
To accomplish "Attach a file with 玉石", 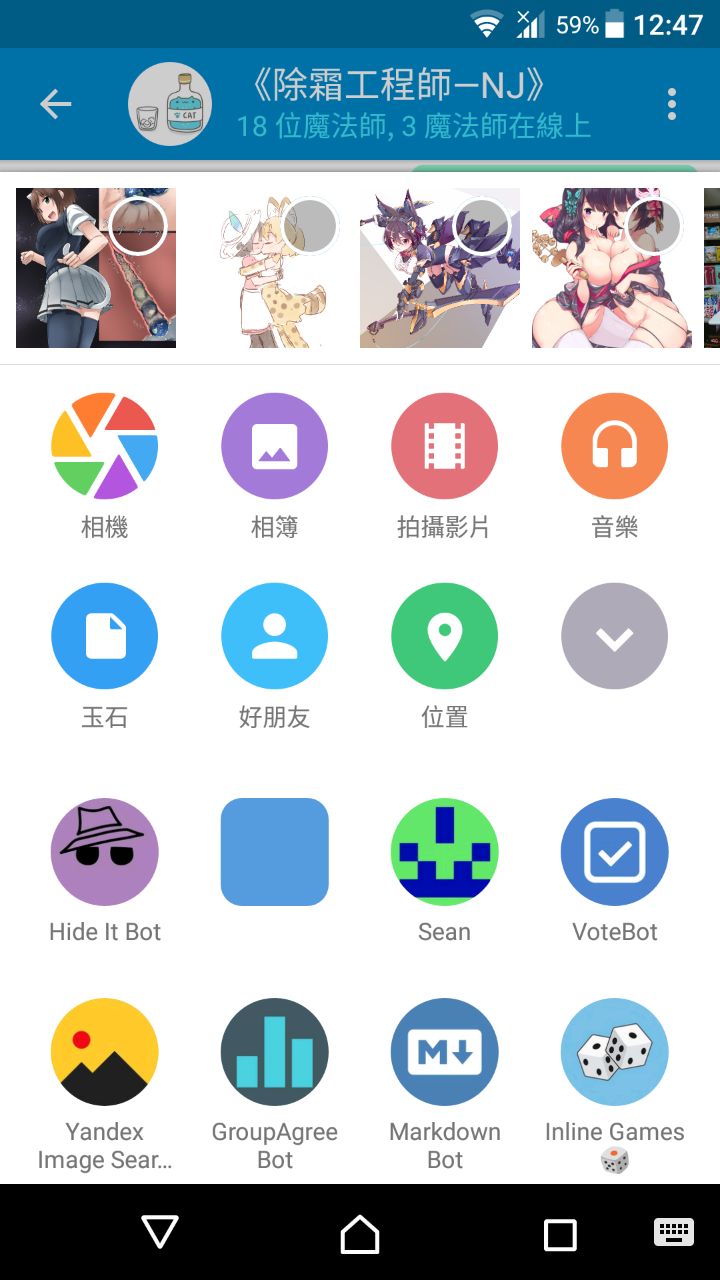I will pos(104,636).
